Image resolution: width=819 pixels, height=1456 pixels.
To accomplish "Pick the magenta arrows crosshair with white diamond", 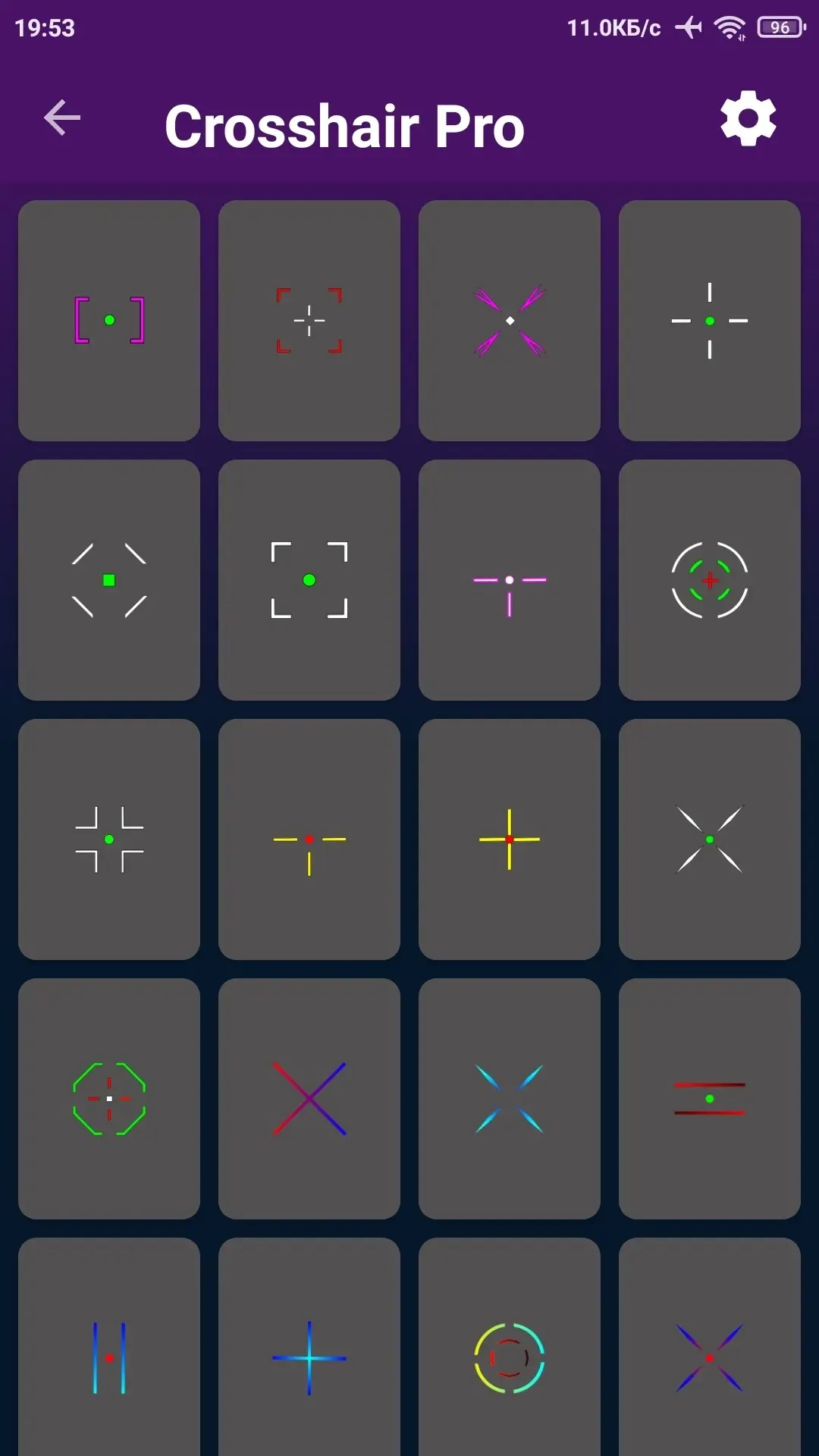I will point(510,321).
